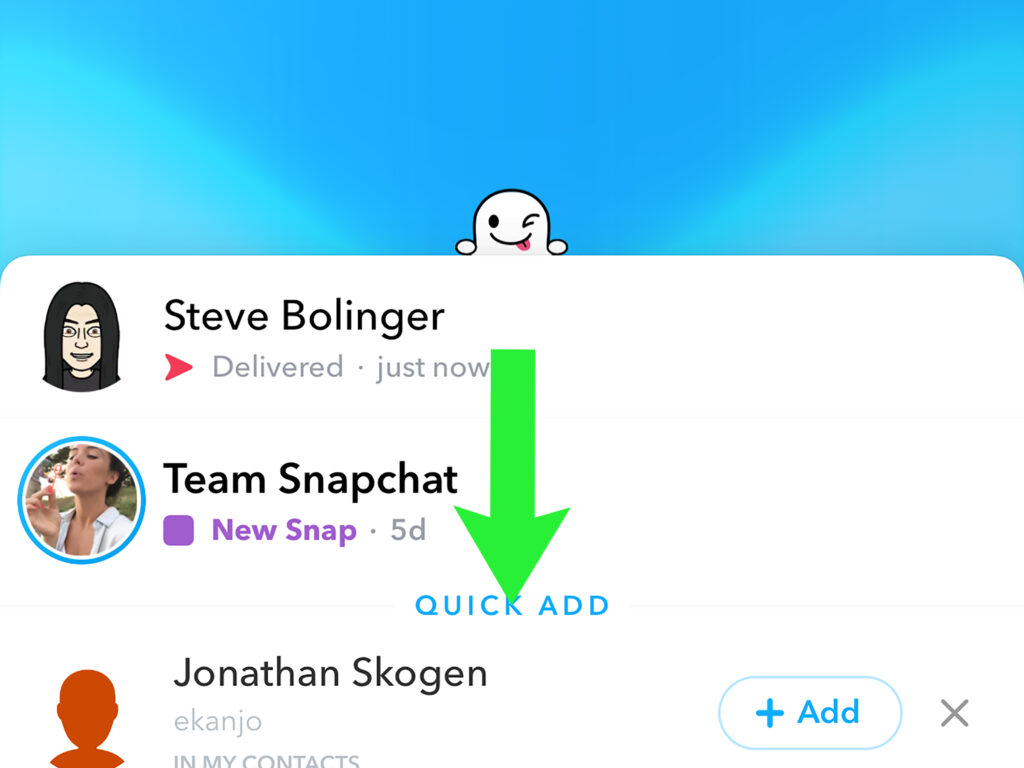The width and height of the screenshot is (1024, 768).
Task: Add Jonathan Skogen as a friend
Action: (x=809, y=712)
